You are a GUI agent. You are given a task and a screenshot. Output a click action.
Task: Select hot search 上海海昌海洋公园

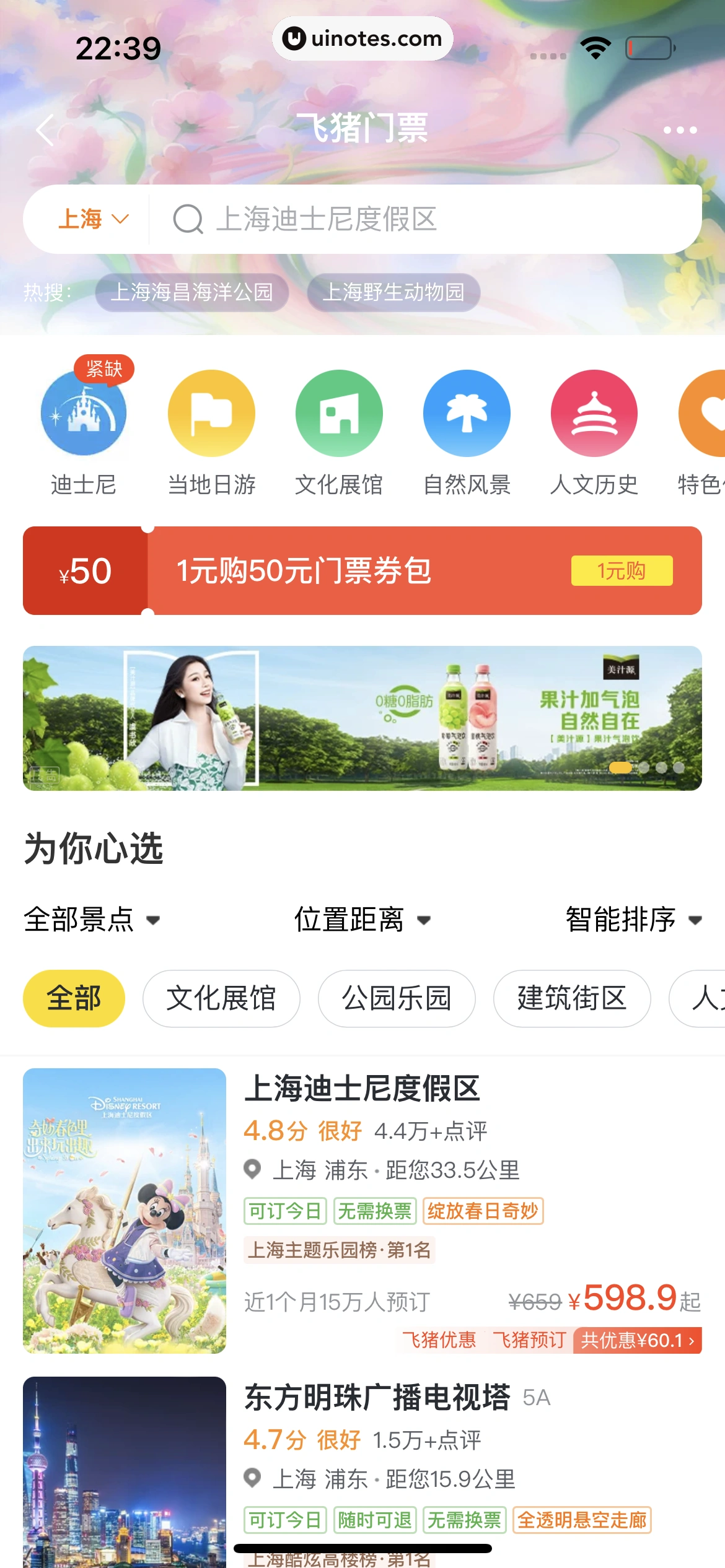191,292
